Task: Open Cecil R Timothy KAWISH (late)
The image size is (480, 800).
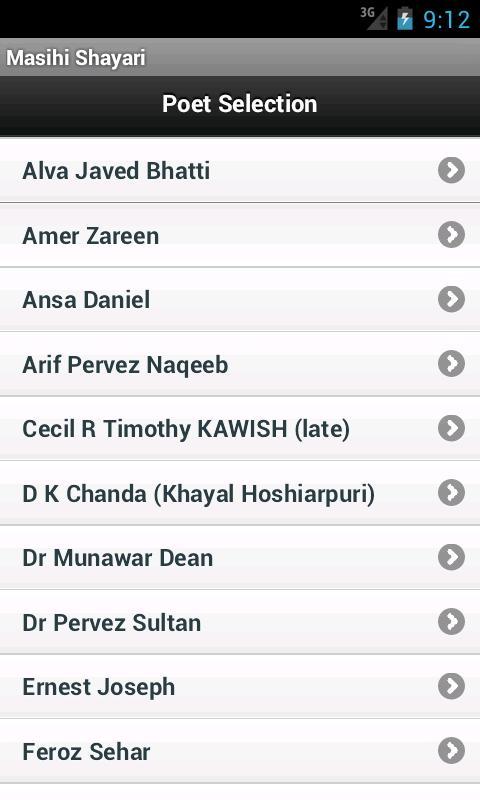Action: point(240,429)
